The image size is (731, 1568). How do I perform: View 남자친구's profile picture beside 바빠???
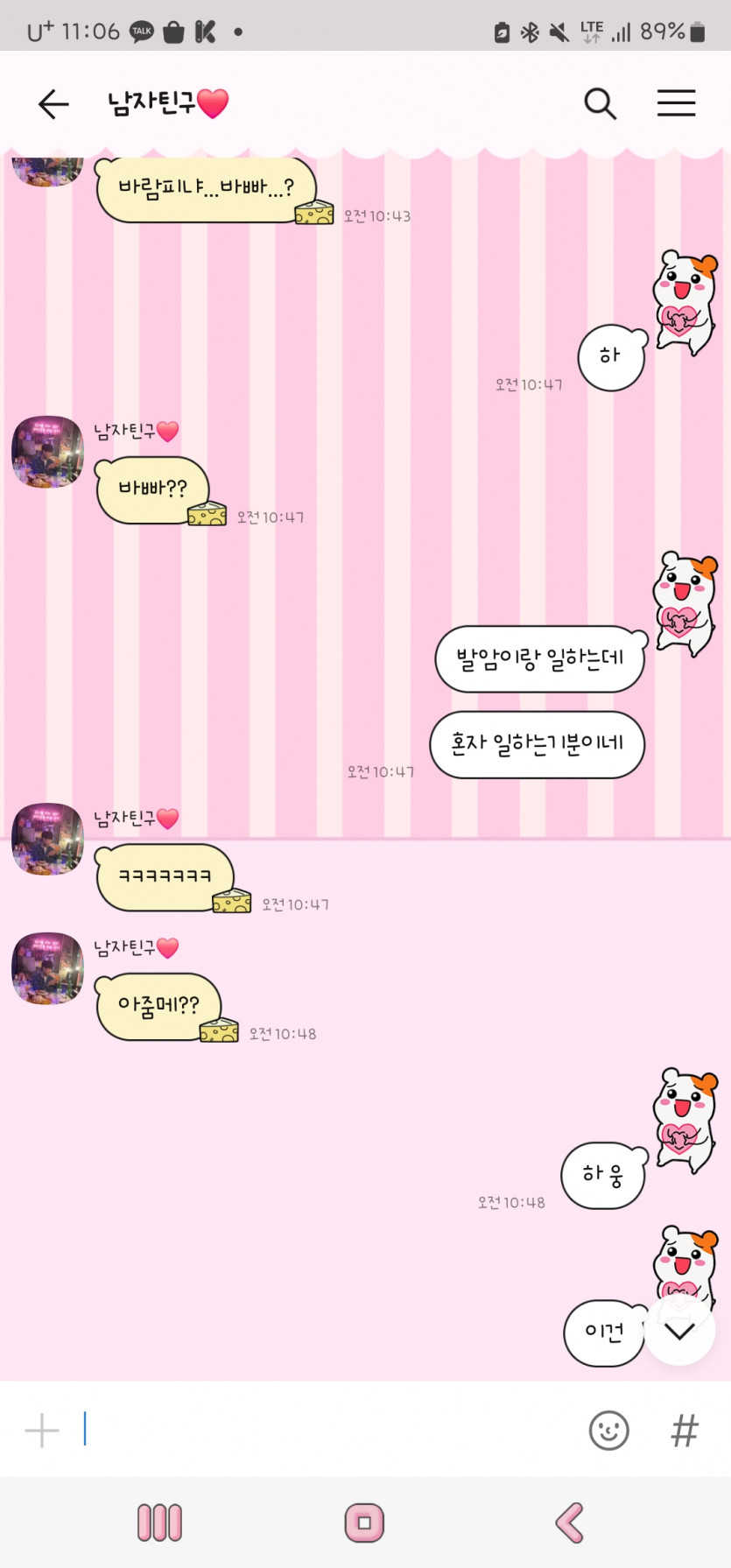coord(47,452)
